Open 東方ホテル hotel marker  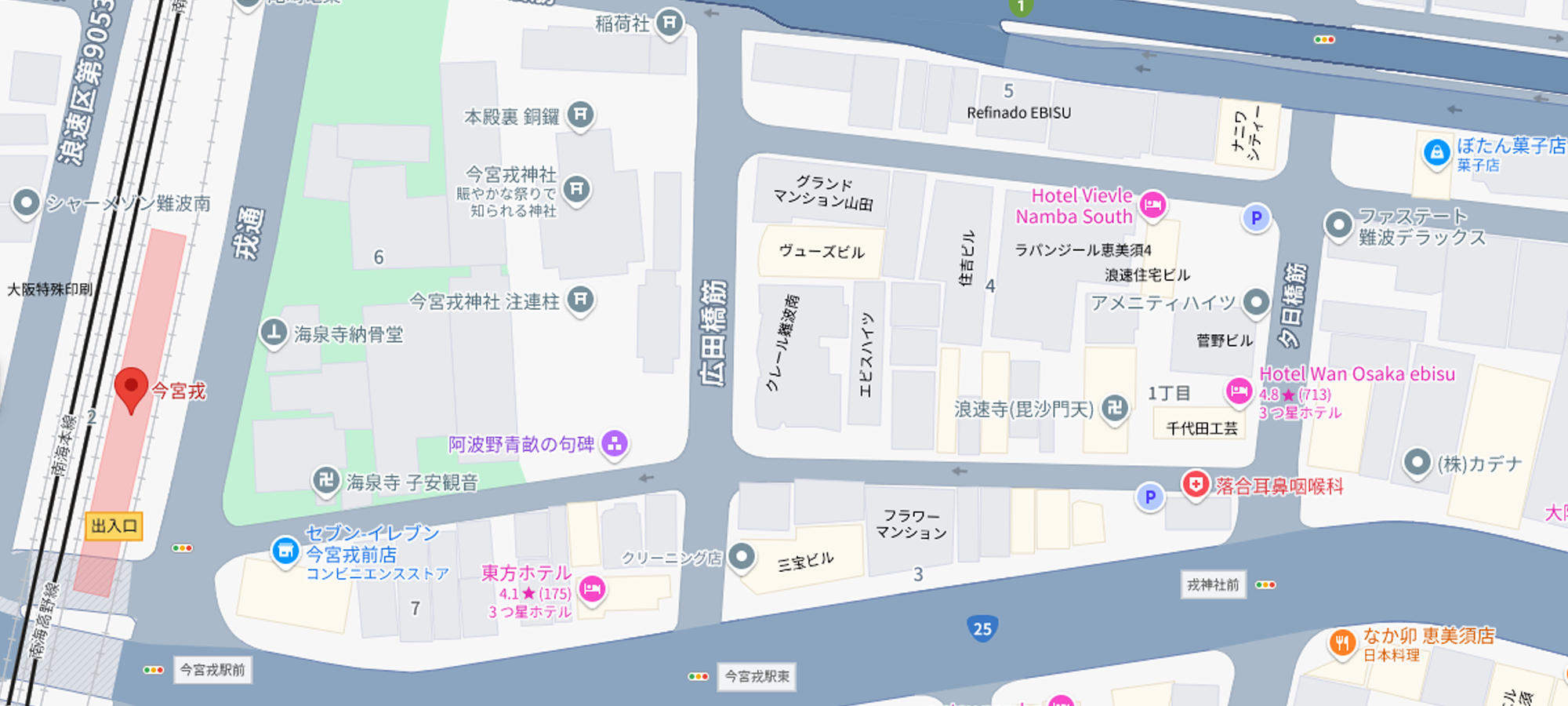pos(592,588)
